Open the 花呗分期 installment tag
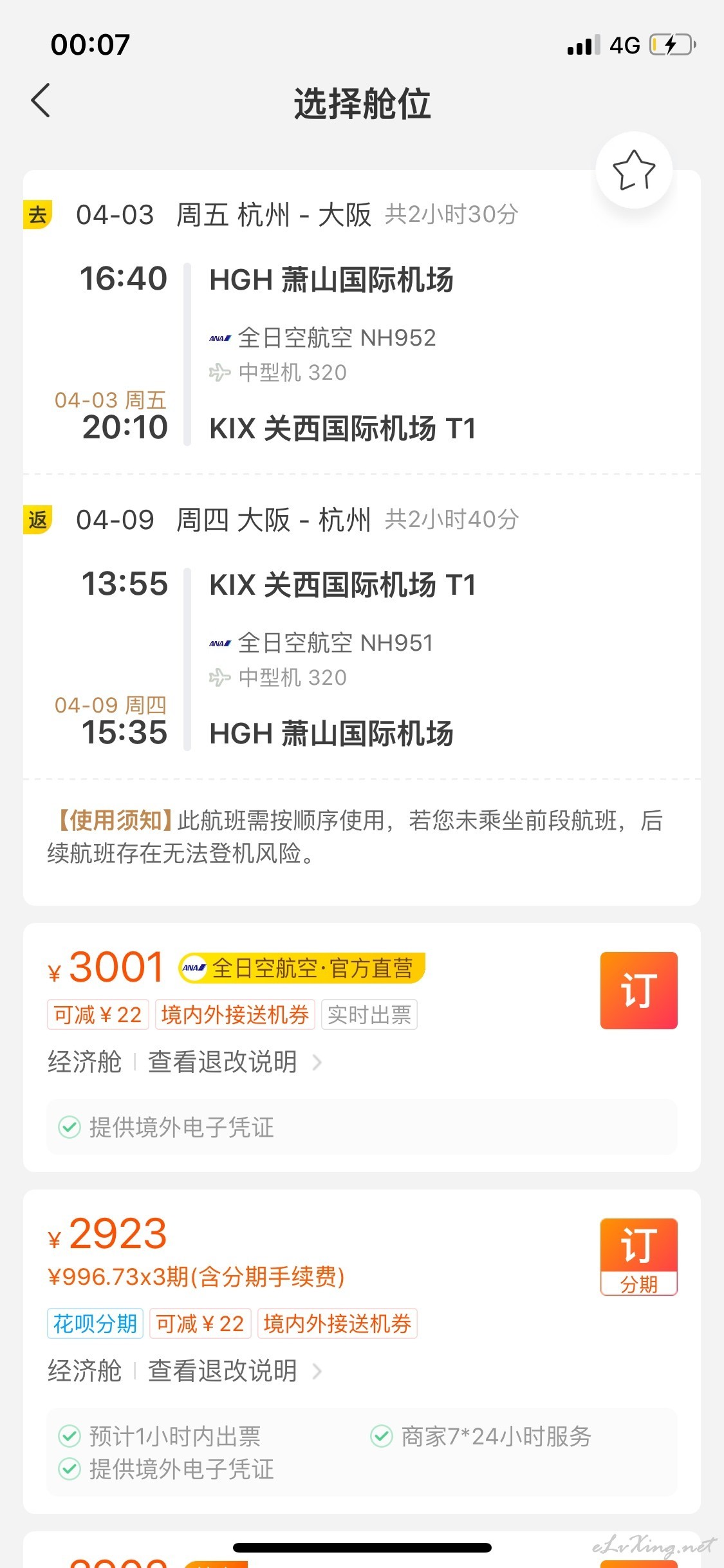The width and height of the screenshot is (724, 1568). pos(95,1323)
